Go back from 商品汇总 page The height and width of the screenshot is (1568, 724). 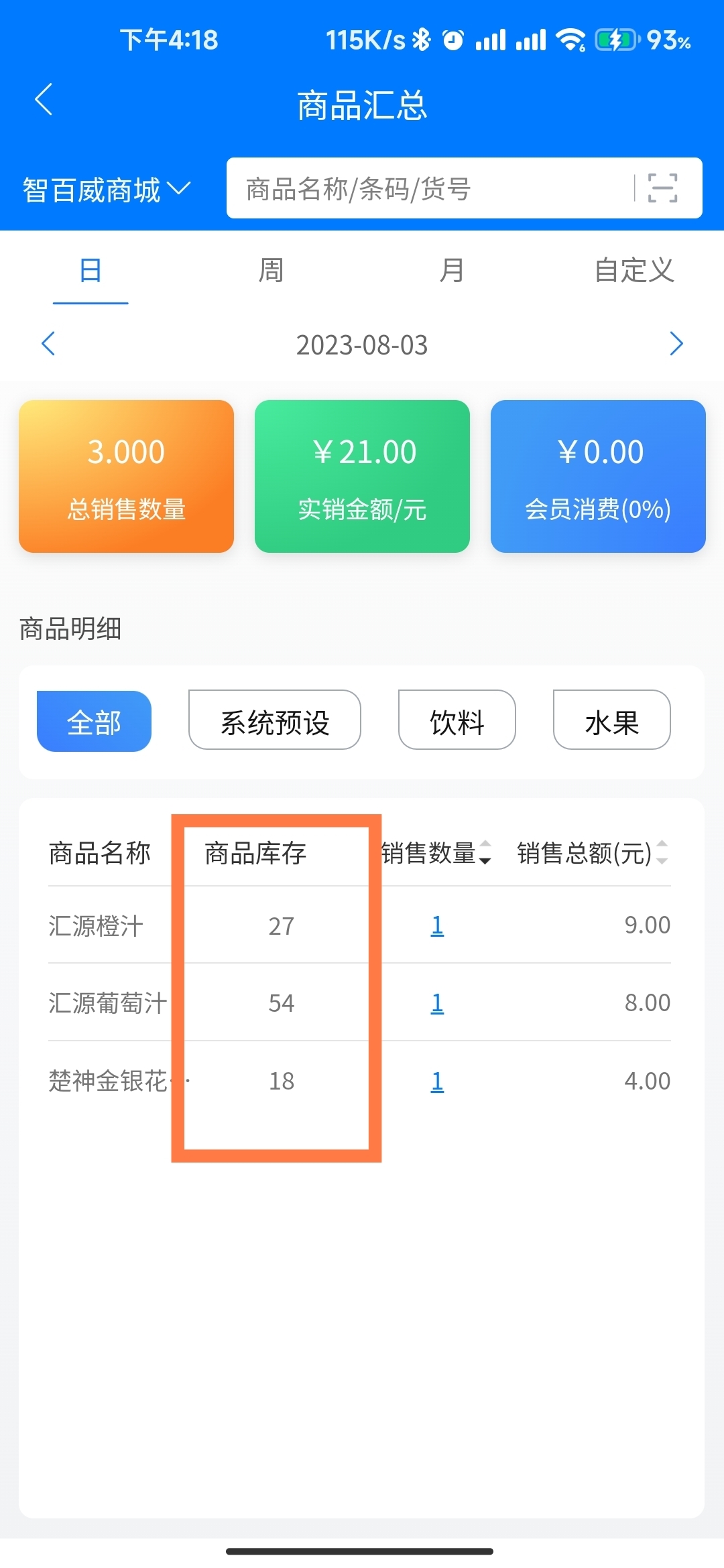point(44,101)
